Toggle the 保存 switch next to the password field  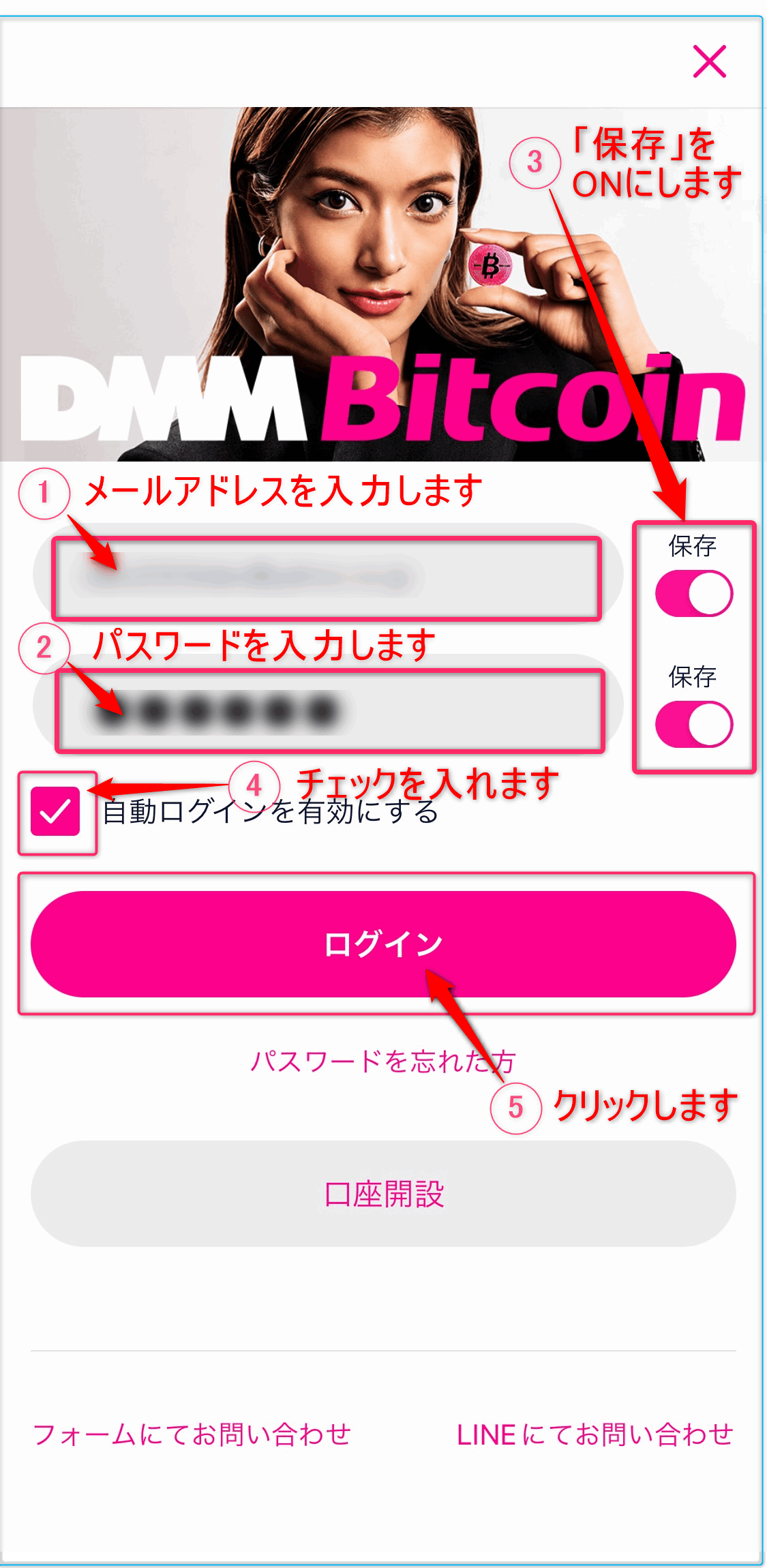pos(694,725)
